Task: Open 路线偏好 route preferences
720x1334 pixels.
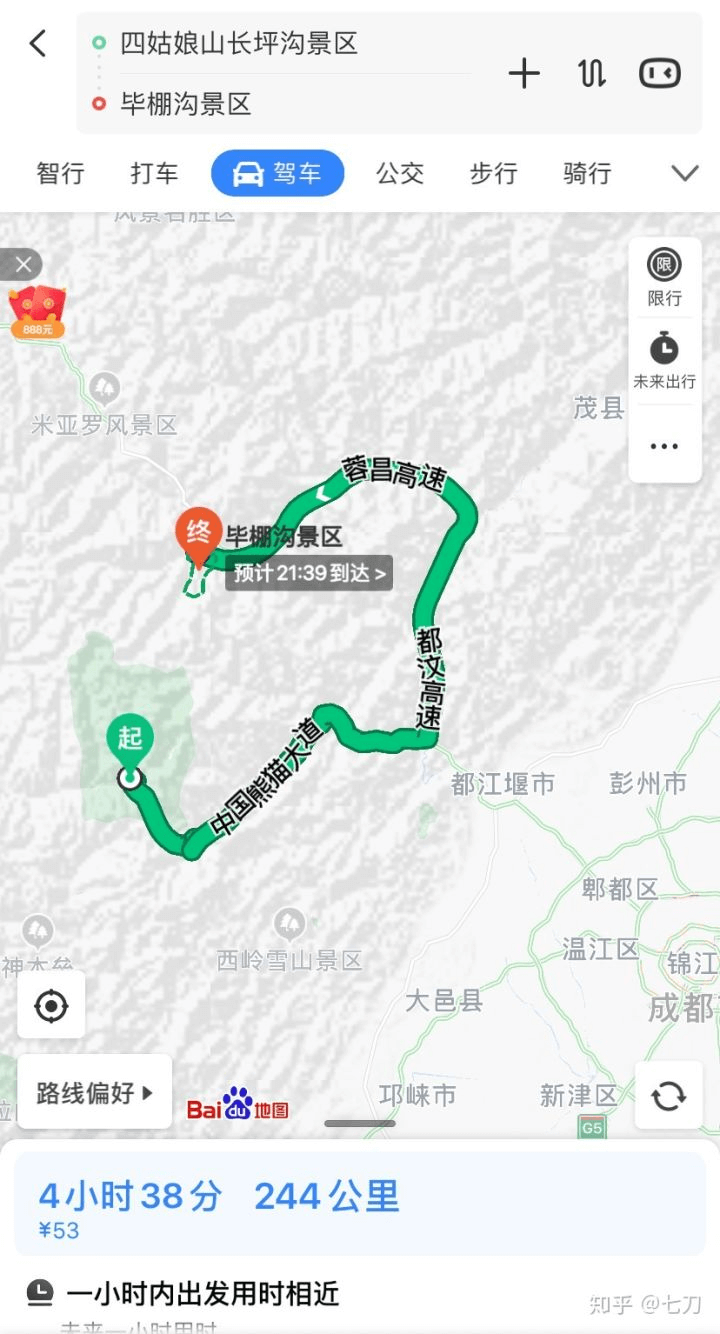Action: [x=95, y=1092]
